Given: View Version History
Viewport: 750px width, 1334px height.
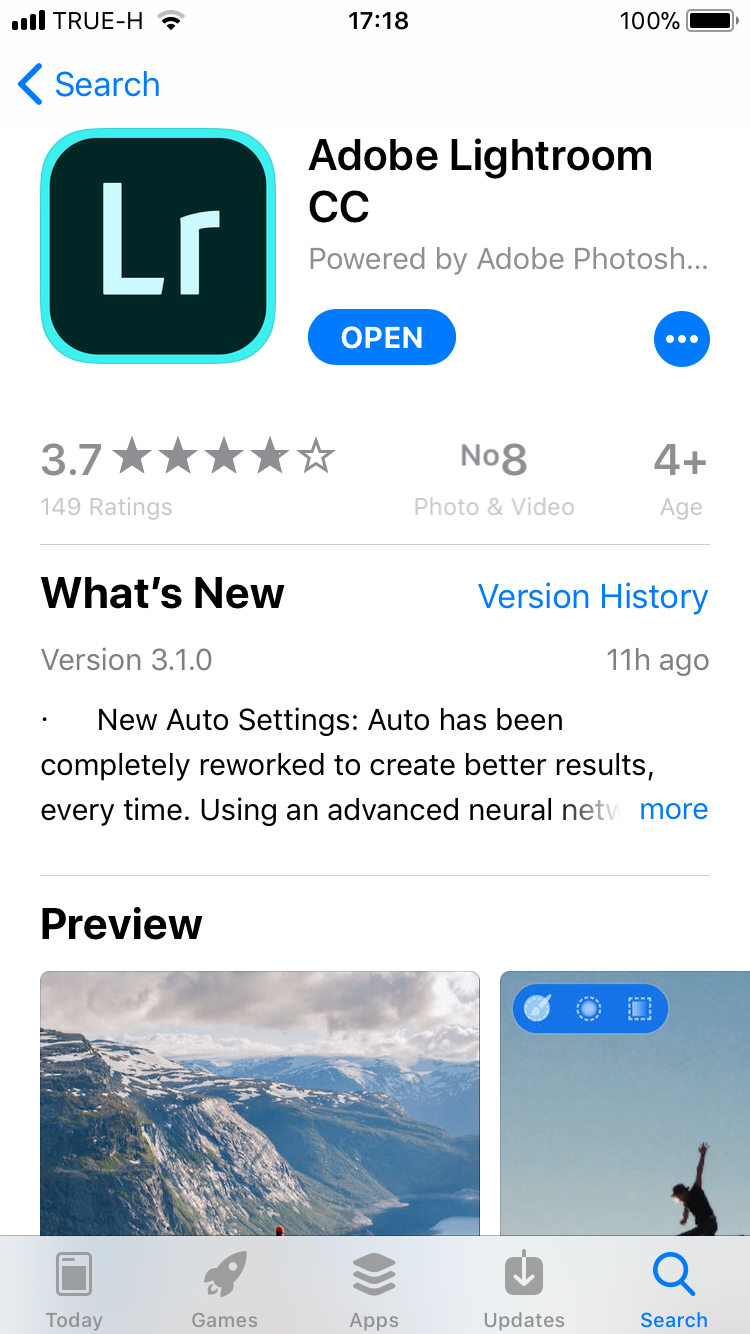Looking at the screenshot, I should [x=592, y=597].
